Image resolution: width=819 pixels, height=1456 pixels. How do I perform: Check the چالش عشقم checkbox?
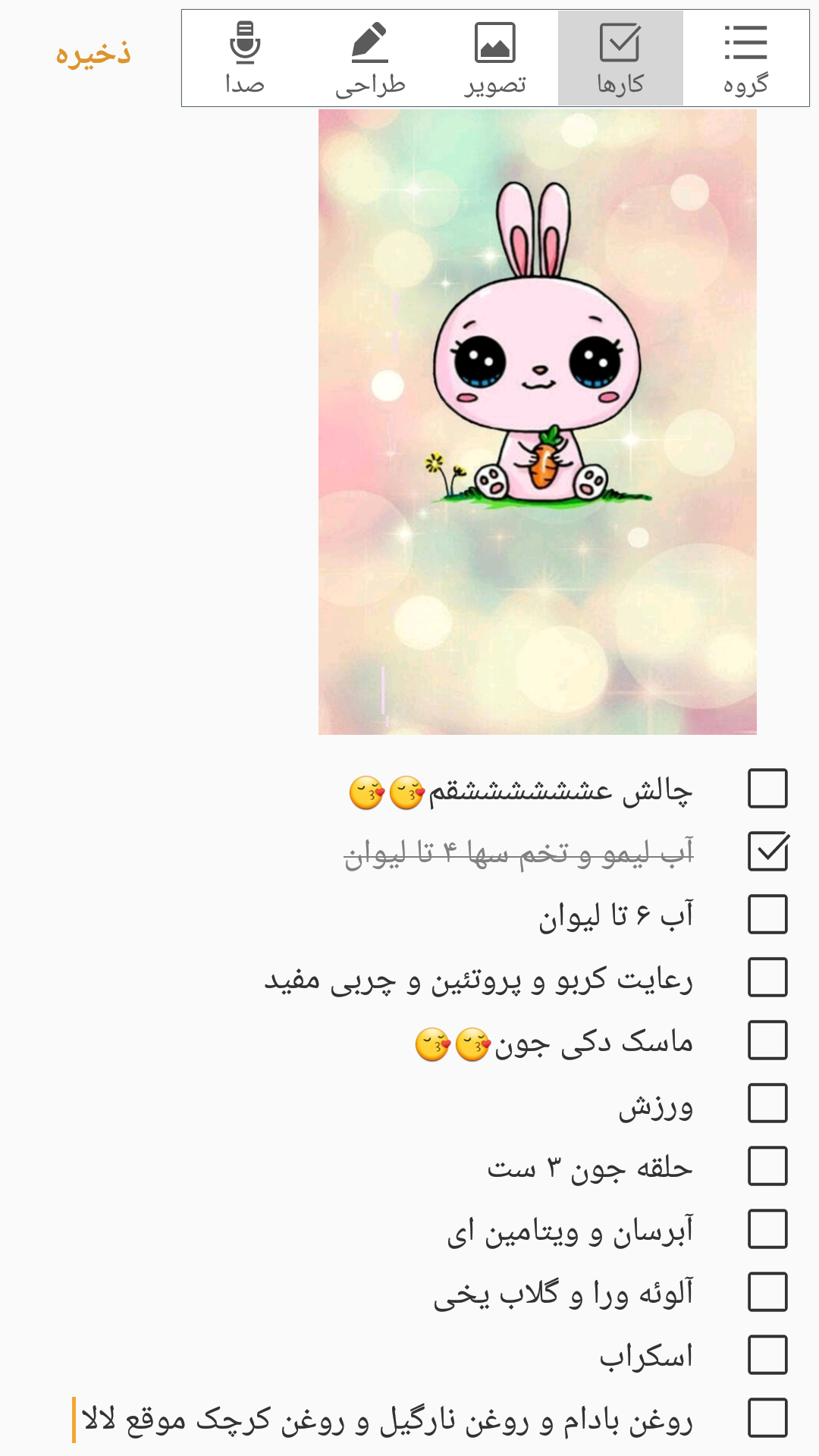click(x=767, y=789)
